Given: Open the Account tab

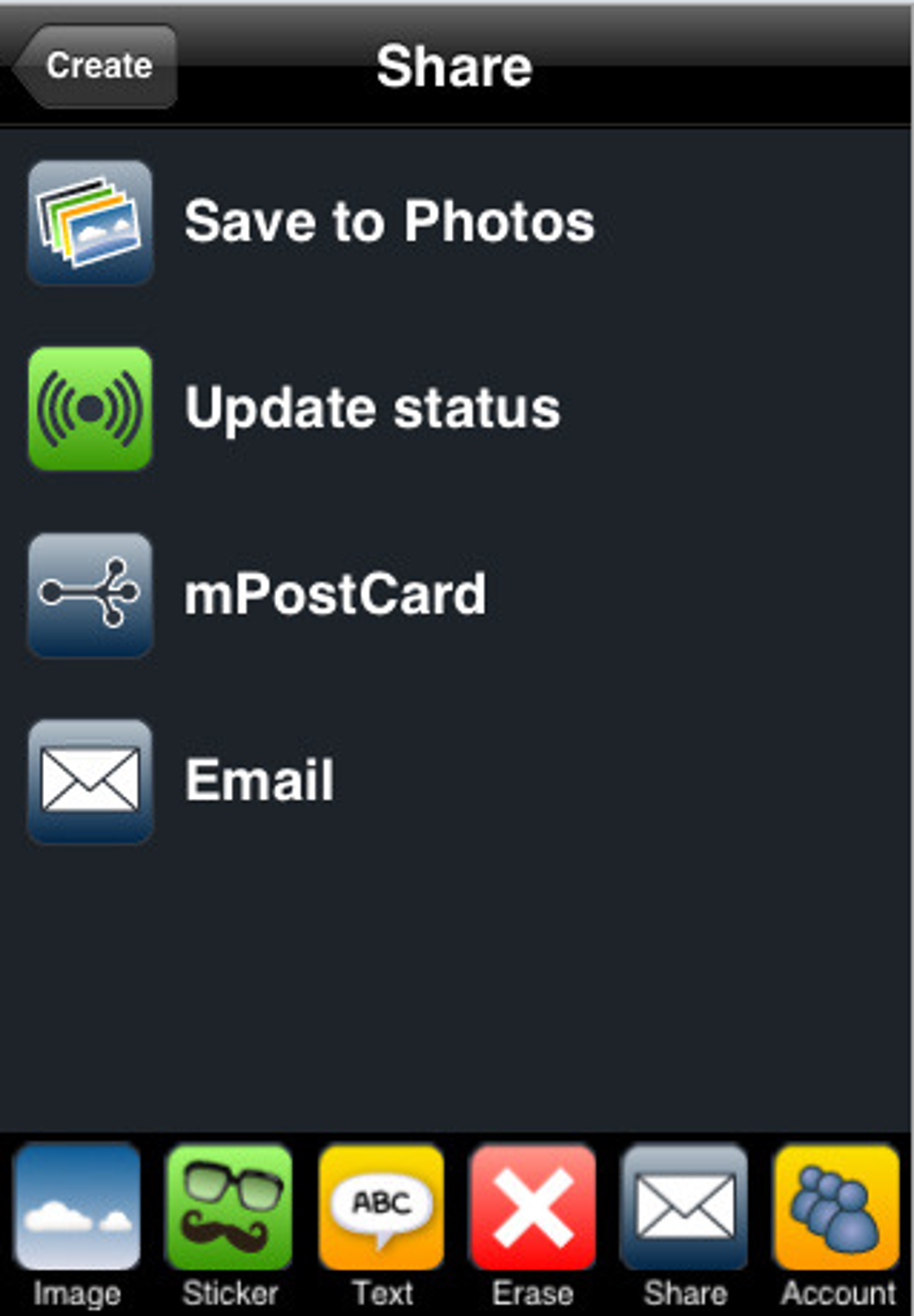Looking at the screenshot, I should click(x=837, y=1223).
